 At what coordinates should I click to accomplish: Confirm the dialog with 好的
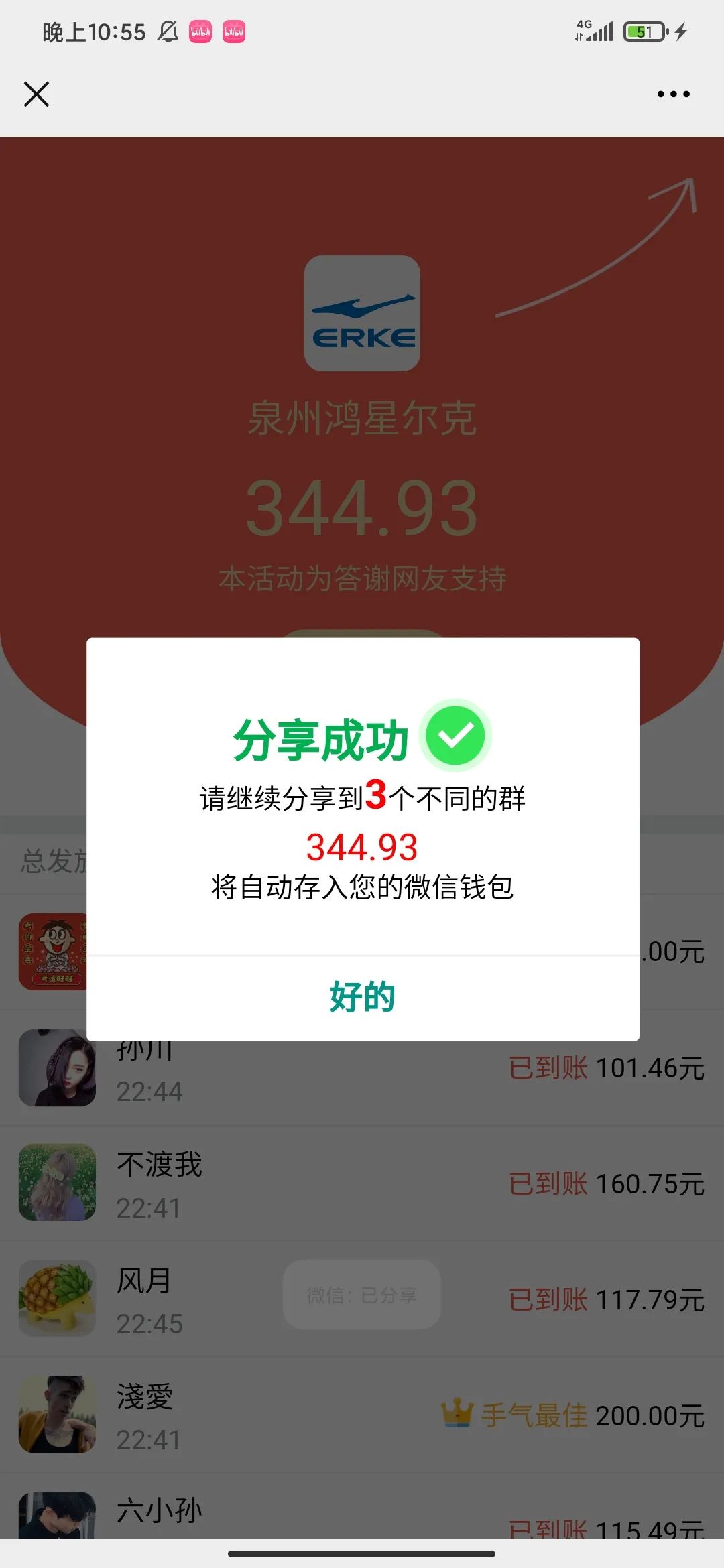362,997
